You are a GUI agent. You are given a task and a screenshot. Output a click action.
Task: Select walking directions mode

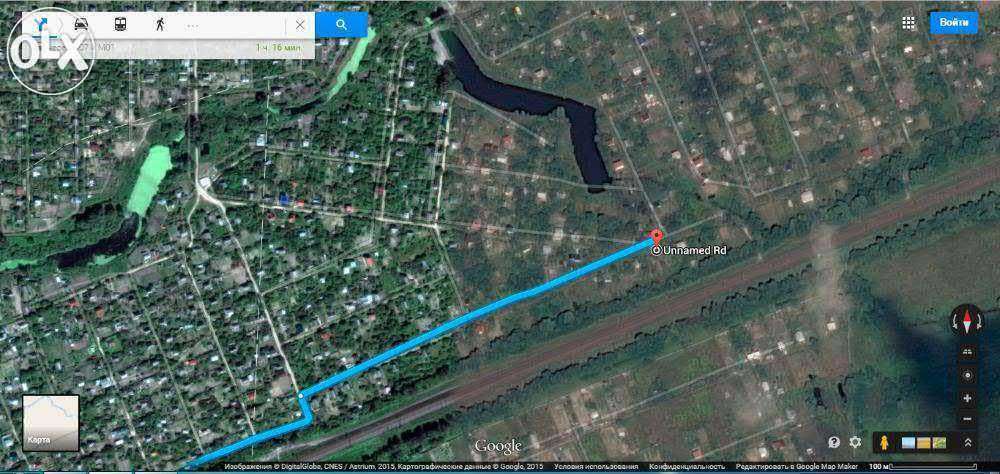[159, 24]
